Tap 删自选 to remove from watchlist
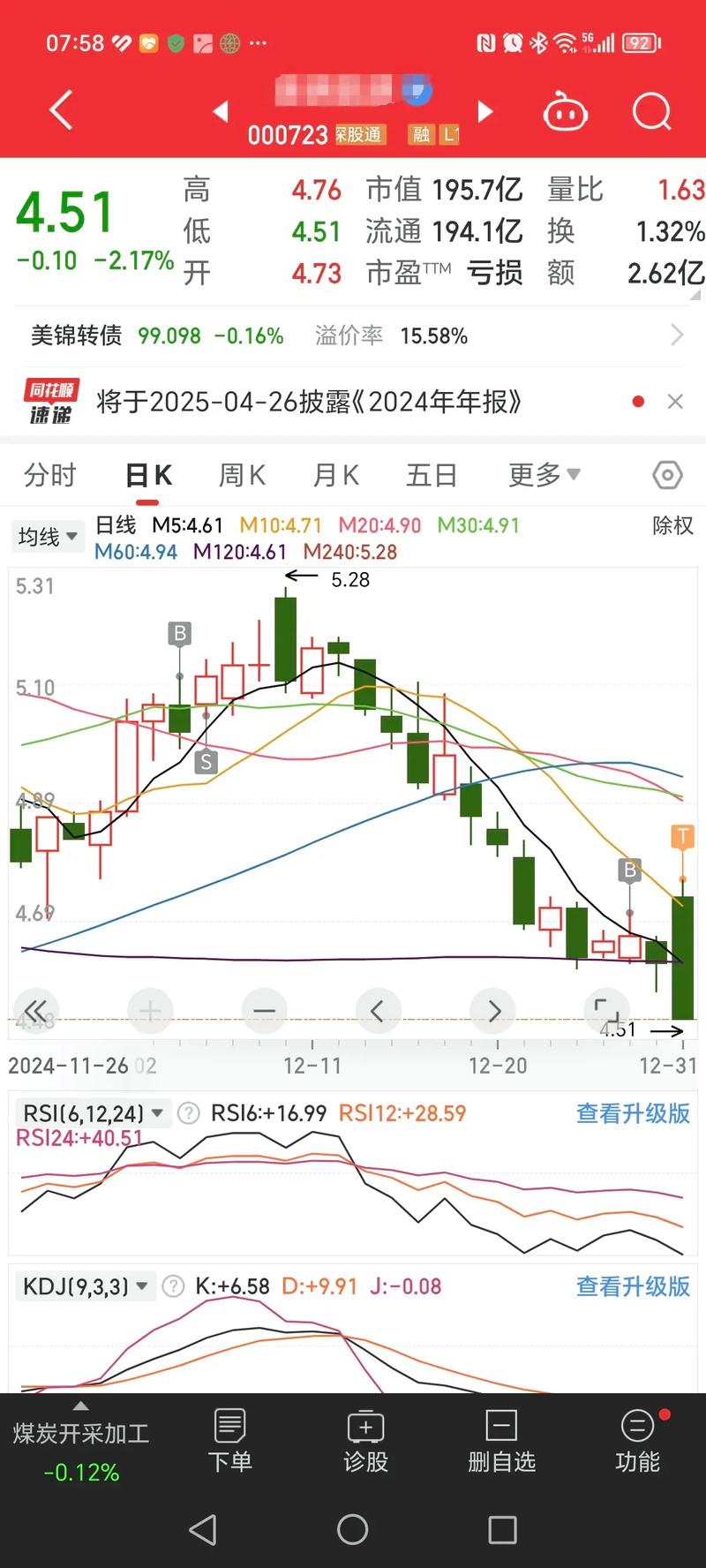The width and height of the screenshot is (706, 1568). [501, 1439]
